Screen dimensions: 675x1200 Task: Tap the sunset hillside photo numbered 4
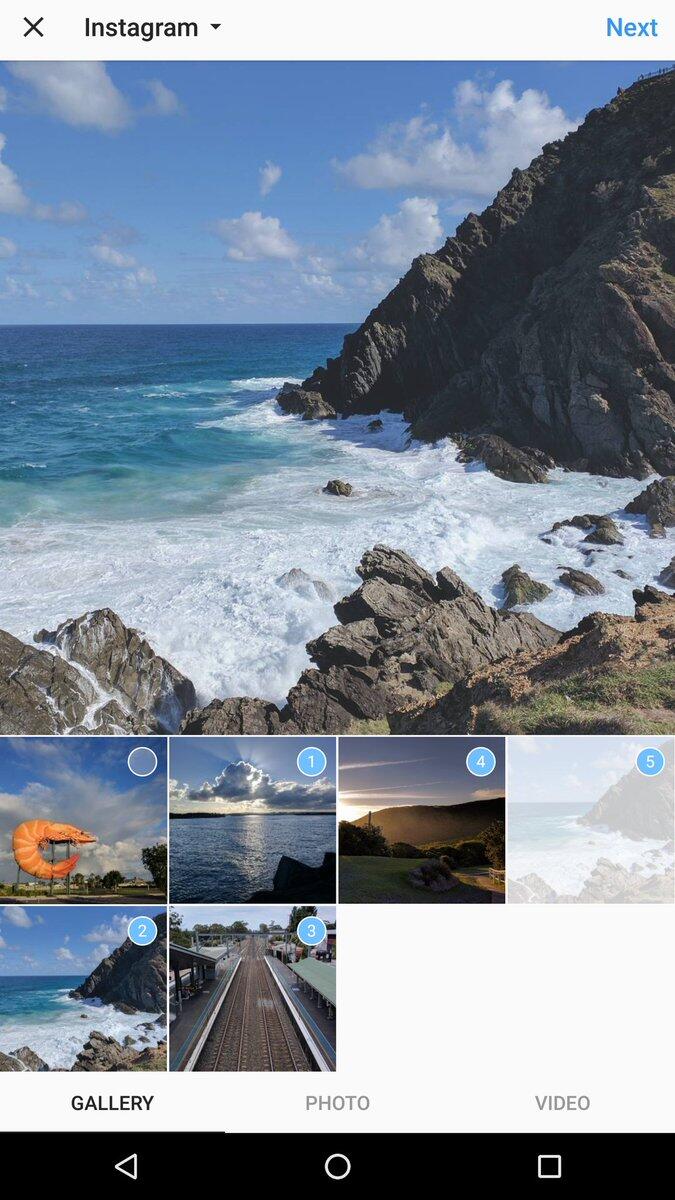coord(421,820)
